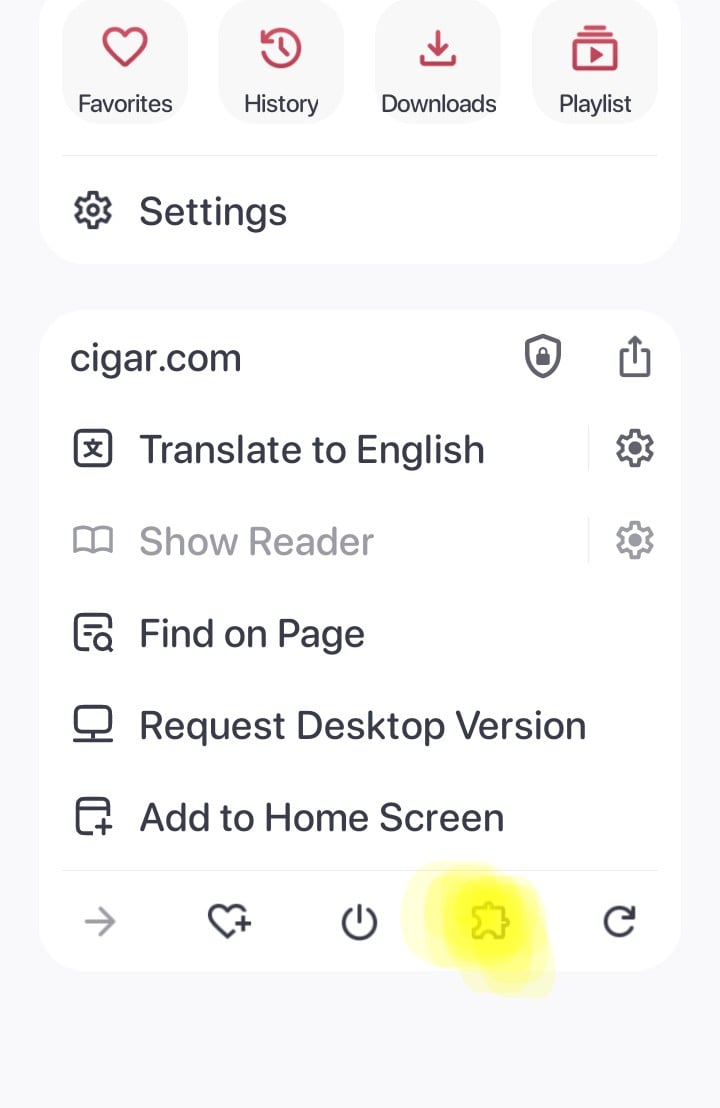The width and height of the screenshot is (720, 1108).
Task: Open the extensions puzzle icon
Action: coord(490,922)
